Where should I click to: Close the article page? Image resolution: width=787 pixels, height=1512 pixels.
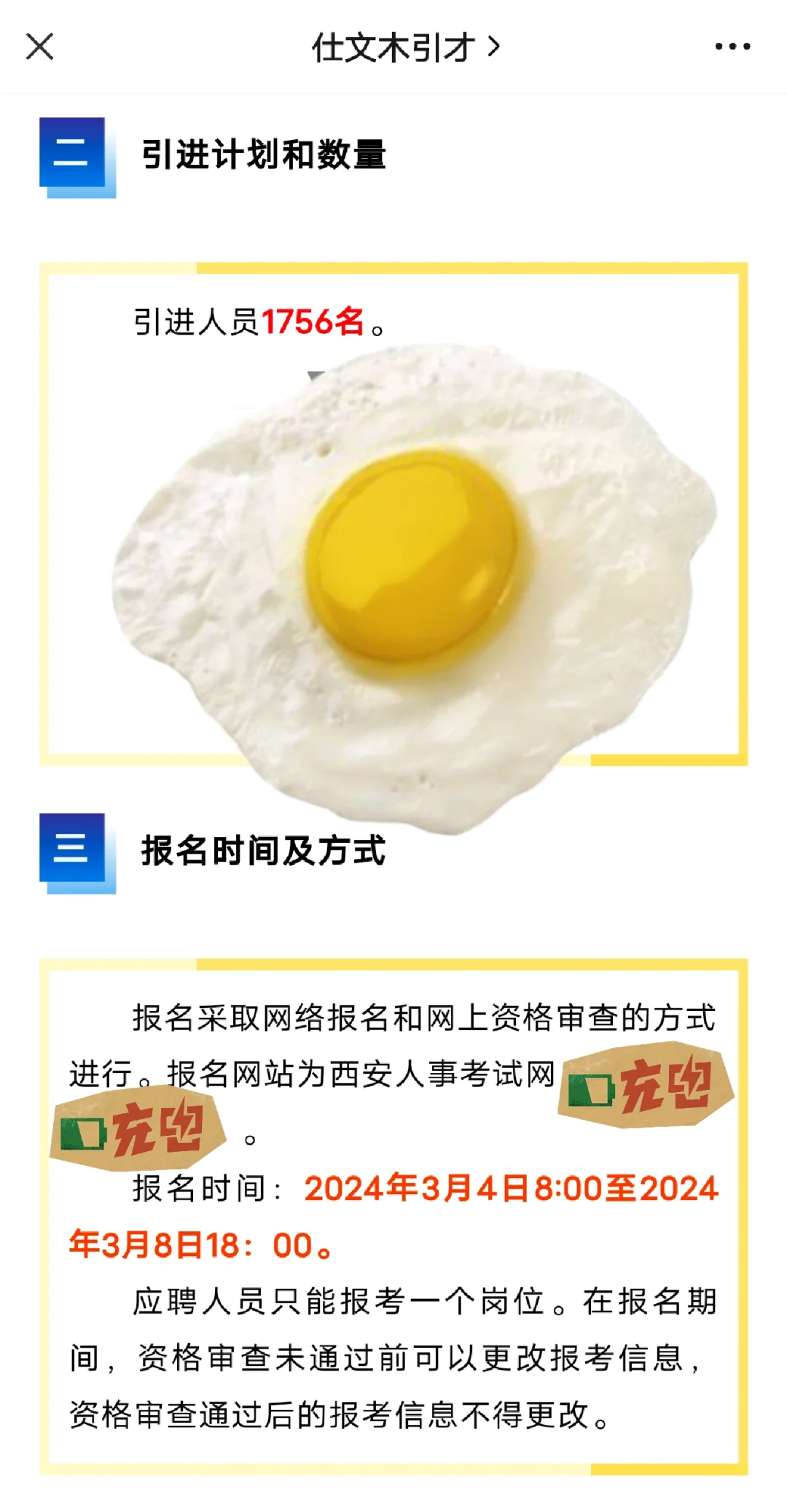click(x=39, y=47)
